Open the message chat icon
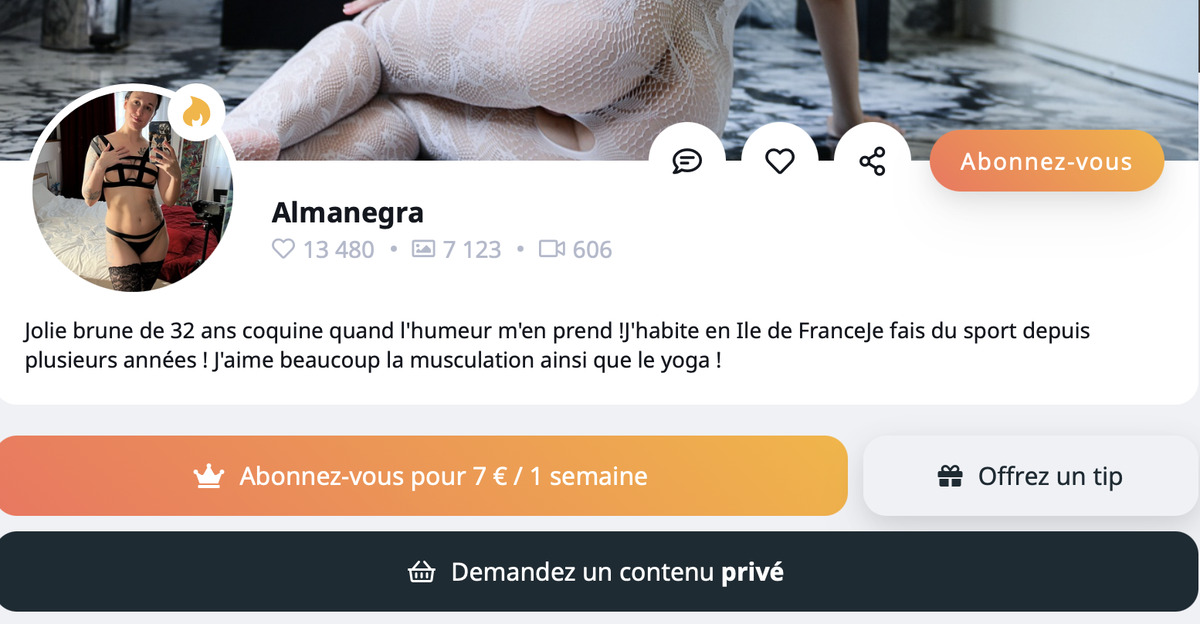The image size is (1200, 624). 687,161
